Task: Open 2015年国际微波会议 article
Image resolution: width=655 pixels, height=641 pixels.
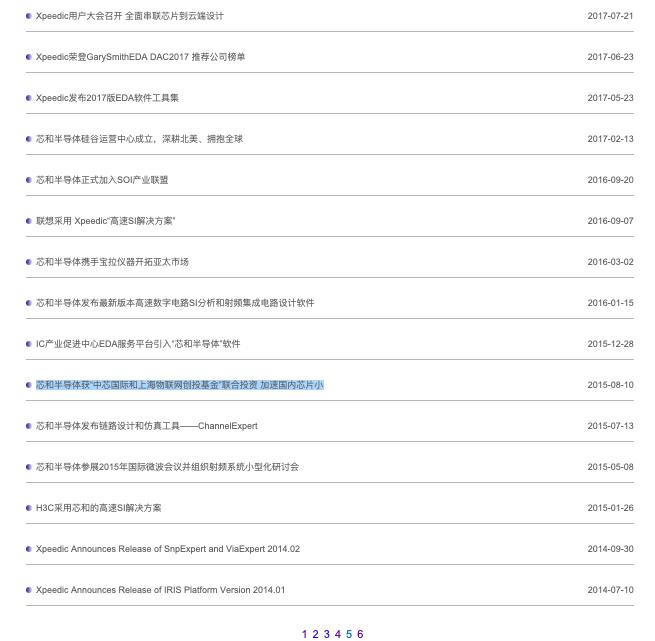Action: pyautogui.click(x=167, y=467)
